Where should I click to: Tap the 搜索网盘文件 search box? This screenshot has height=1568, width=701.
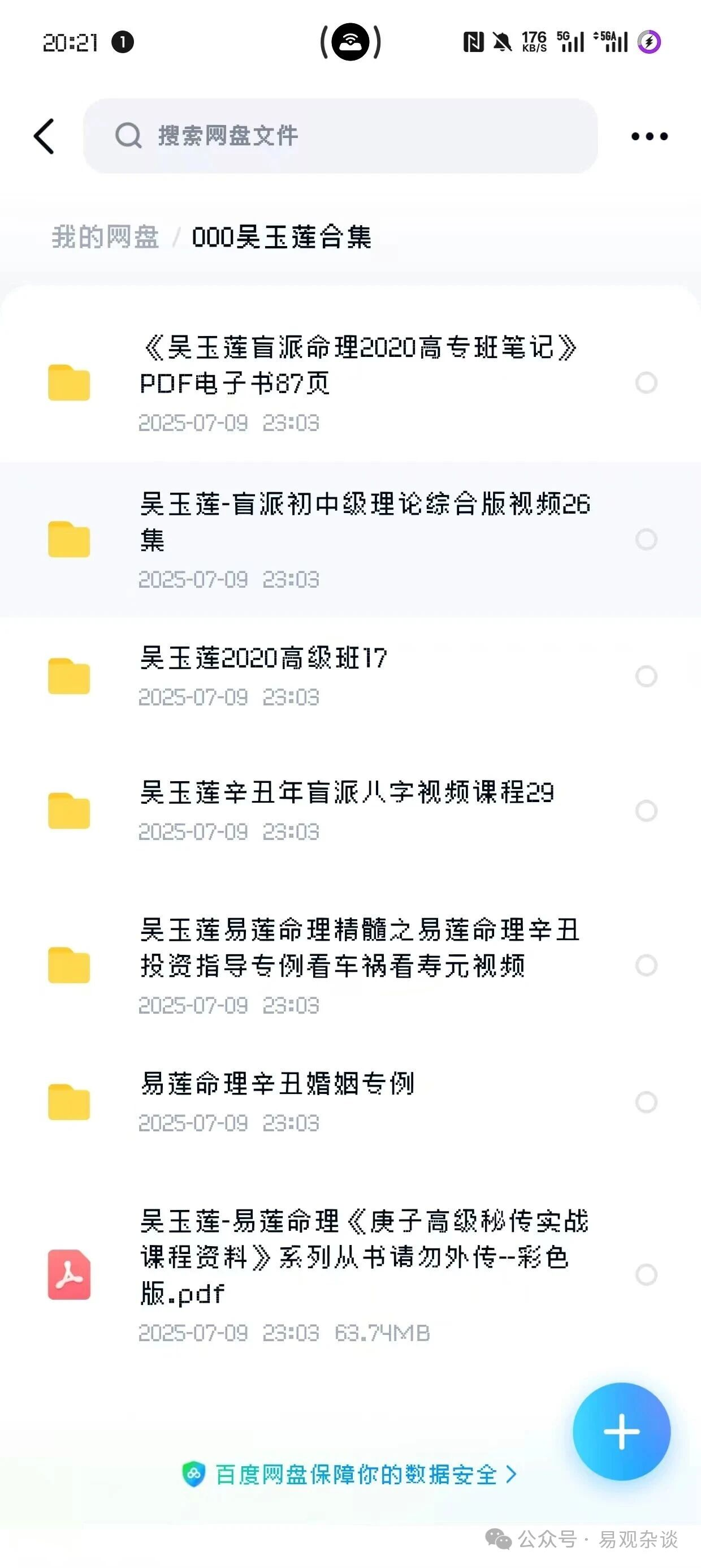click(x=341, y=136)
